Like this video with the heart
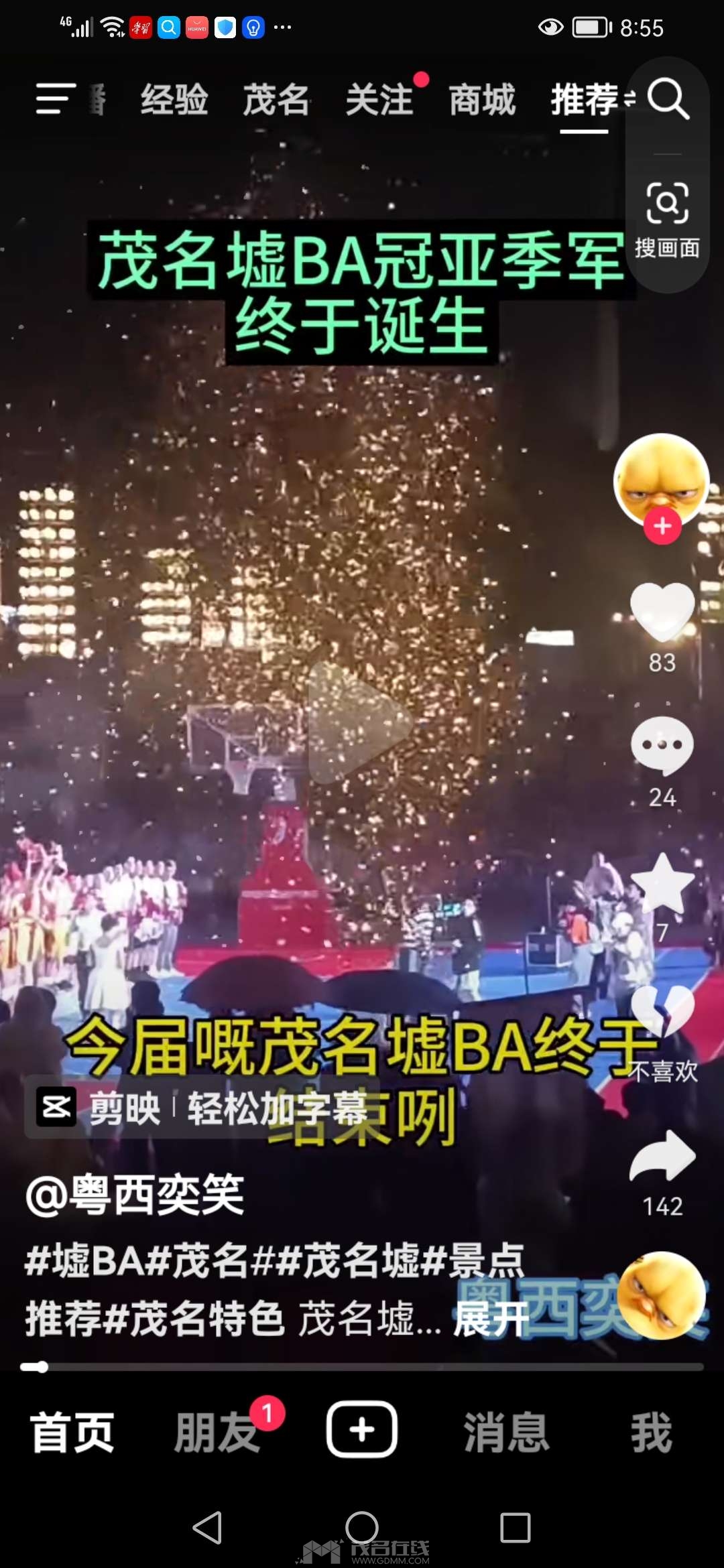The image size is (724, 1568). click(662, 611)
